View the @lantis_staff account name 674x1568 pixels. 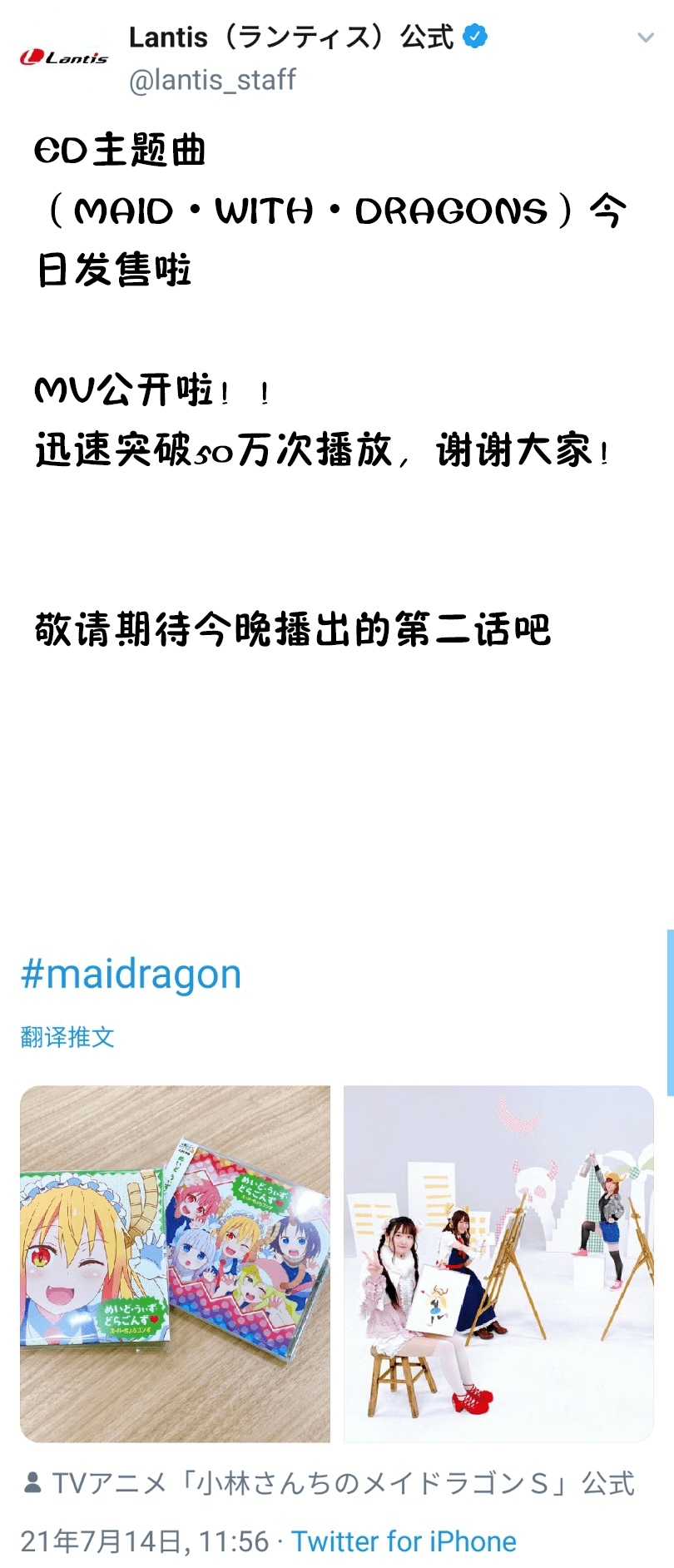click(x=212, y=80)
